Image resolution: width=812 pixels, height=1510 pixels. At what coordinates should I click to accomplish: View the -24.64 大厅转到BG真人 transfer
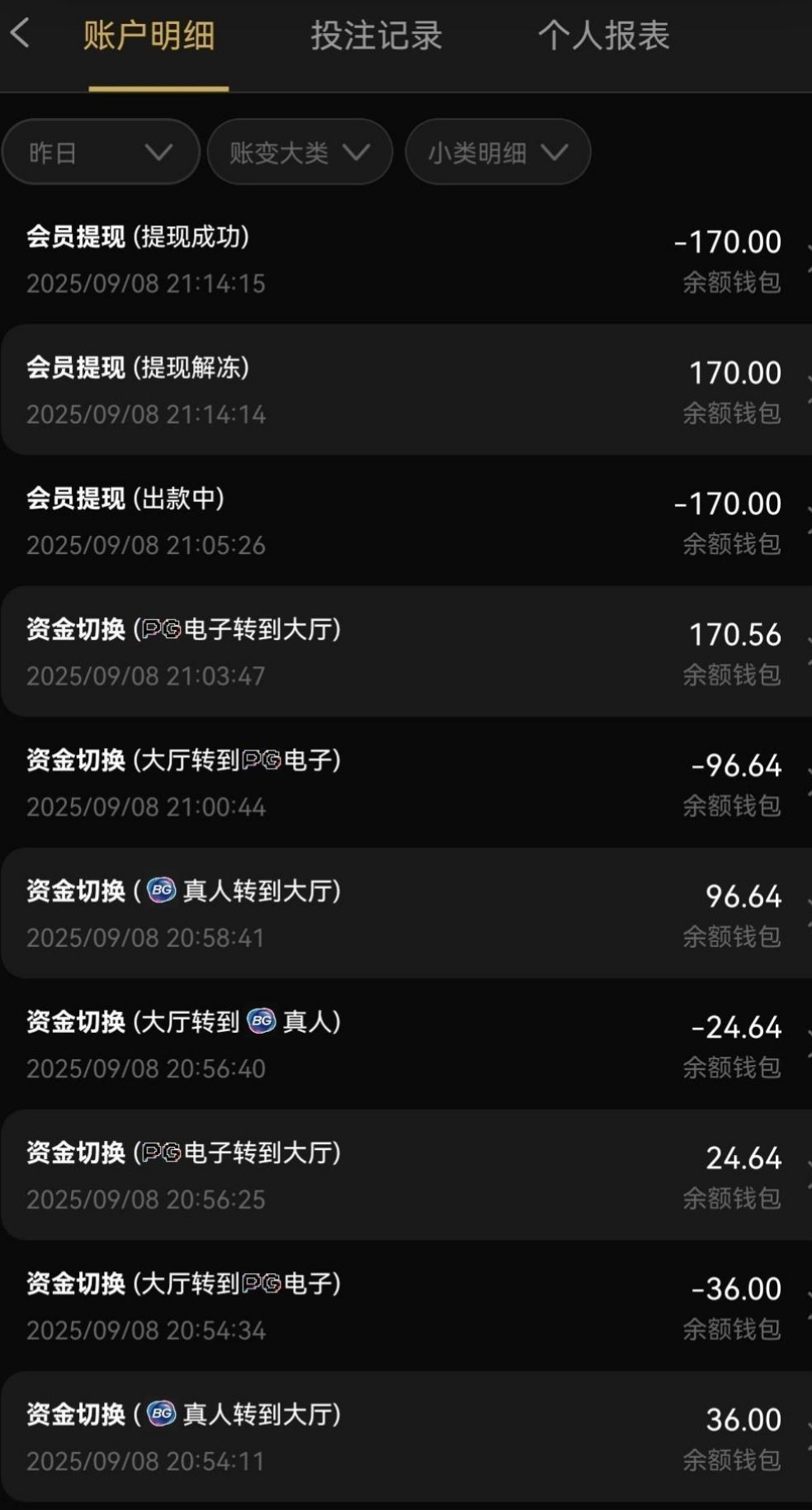[404, 1044]
